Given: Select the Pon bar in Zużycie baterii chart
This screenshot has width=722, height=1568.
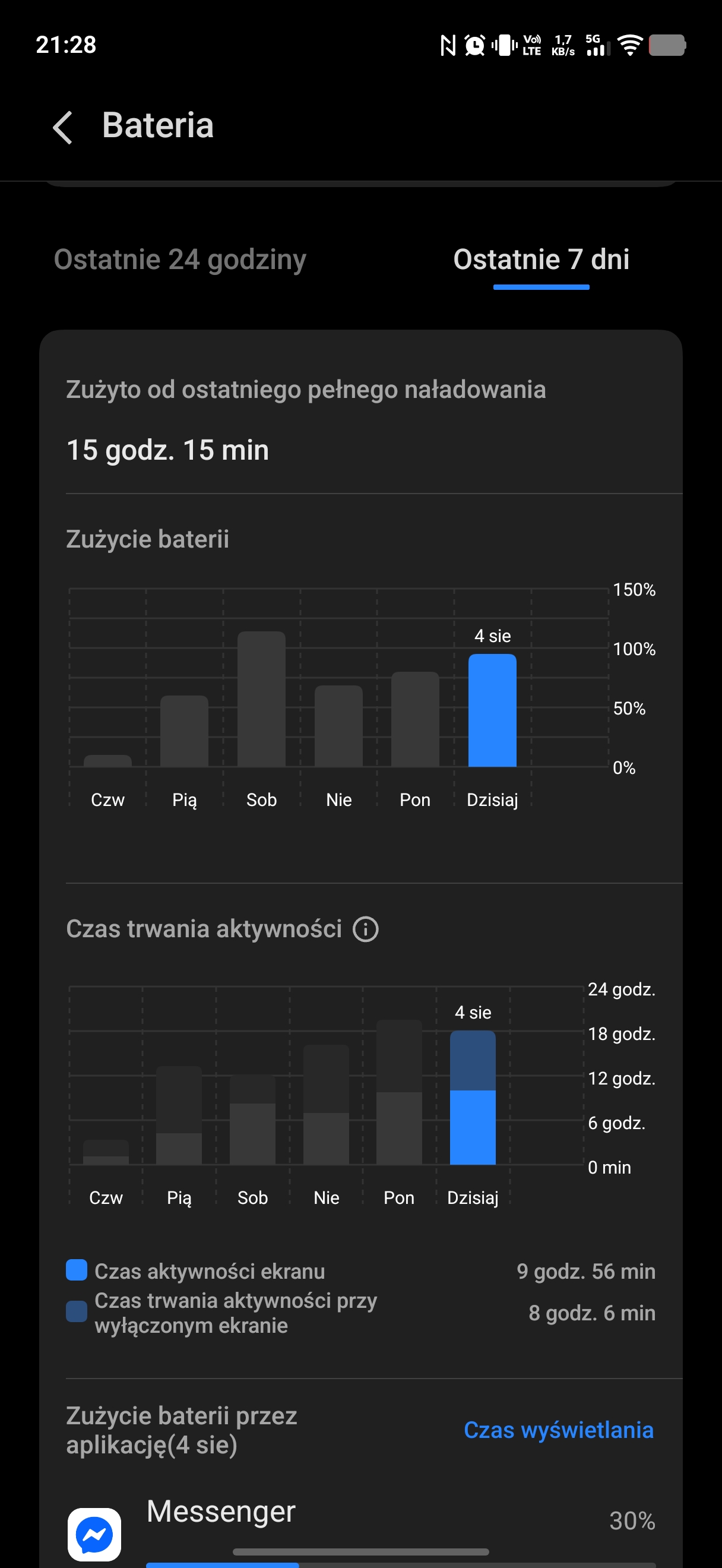Looking at the screenshot, I should [415, 719].
